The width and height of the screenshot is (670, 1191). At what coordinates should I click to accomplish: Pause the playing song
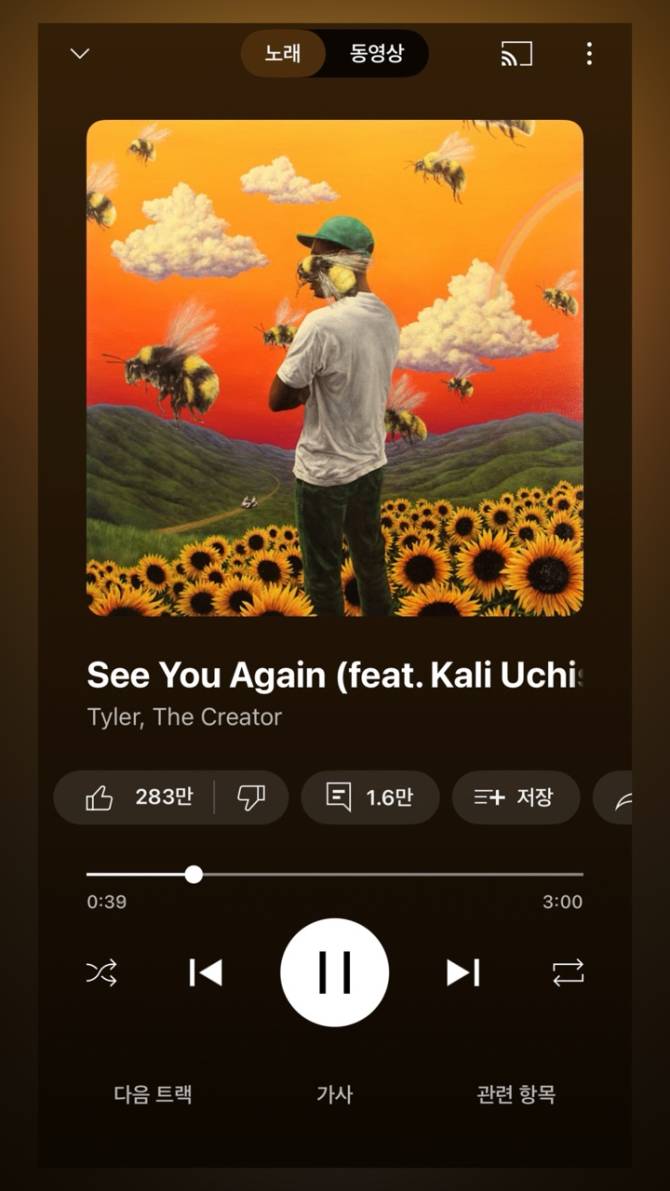pyautogui.click(x=334, y=972)
